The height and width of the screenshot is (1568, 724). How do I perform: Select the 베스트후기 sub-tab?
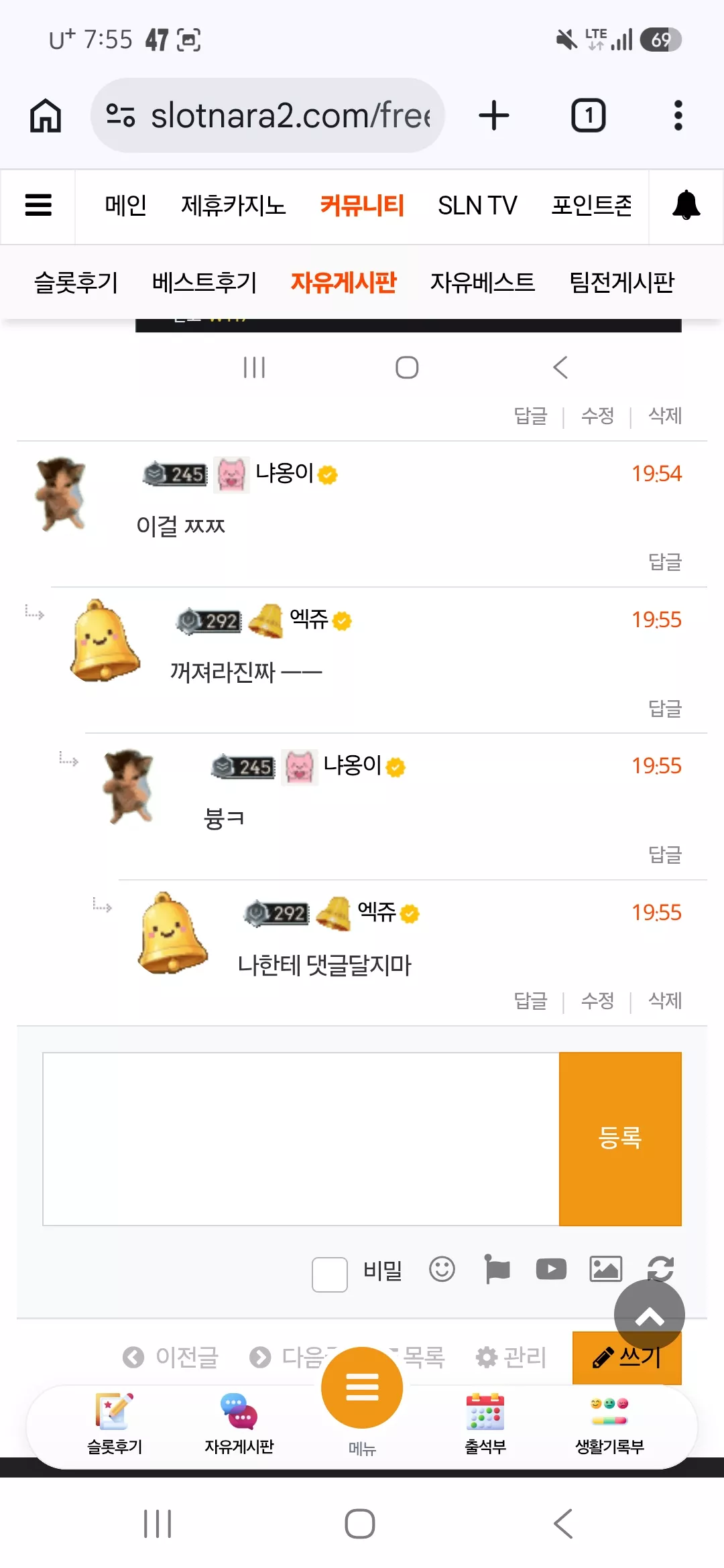coord(204,282)
